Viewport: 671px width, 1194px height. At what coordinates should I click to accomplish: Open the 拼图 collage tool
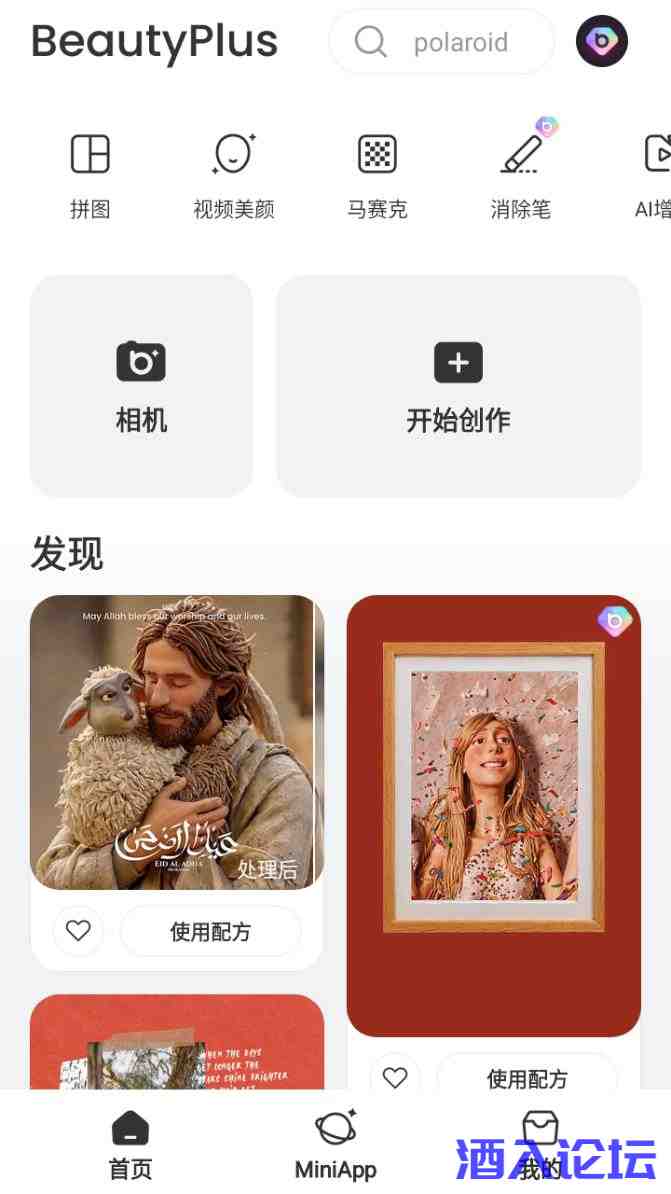click(90, 176)
